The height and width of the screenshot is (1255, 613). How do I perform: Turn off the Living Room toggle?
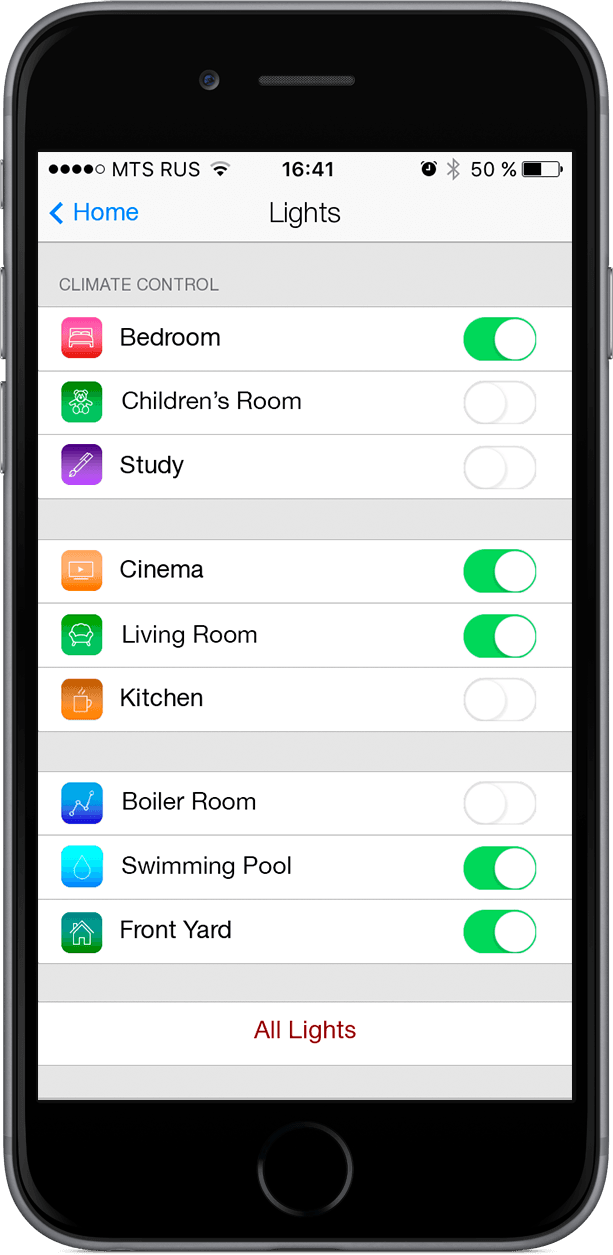[x=500, y=635]
